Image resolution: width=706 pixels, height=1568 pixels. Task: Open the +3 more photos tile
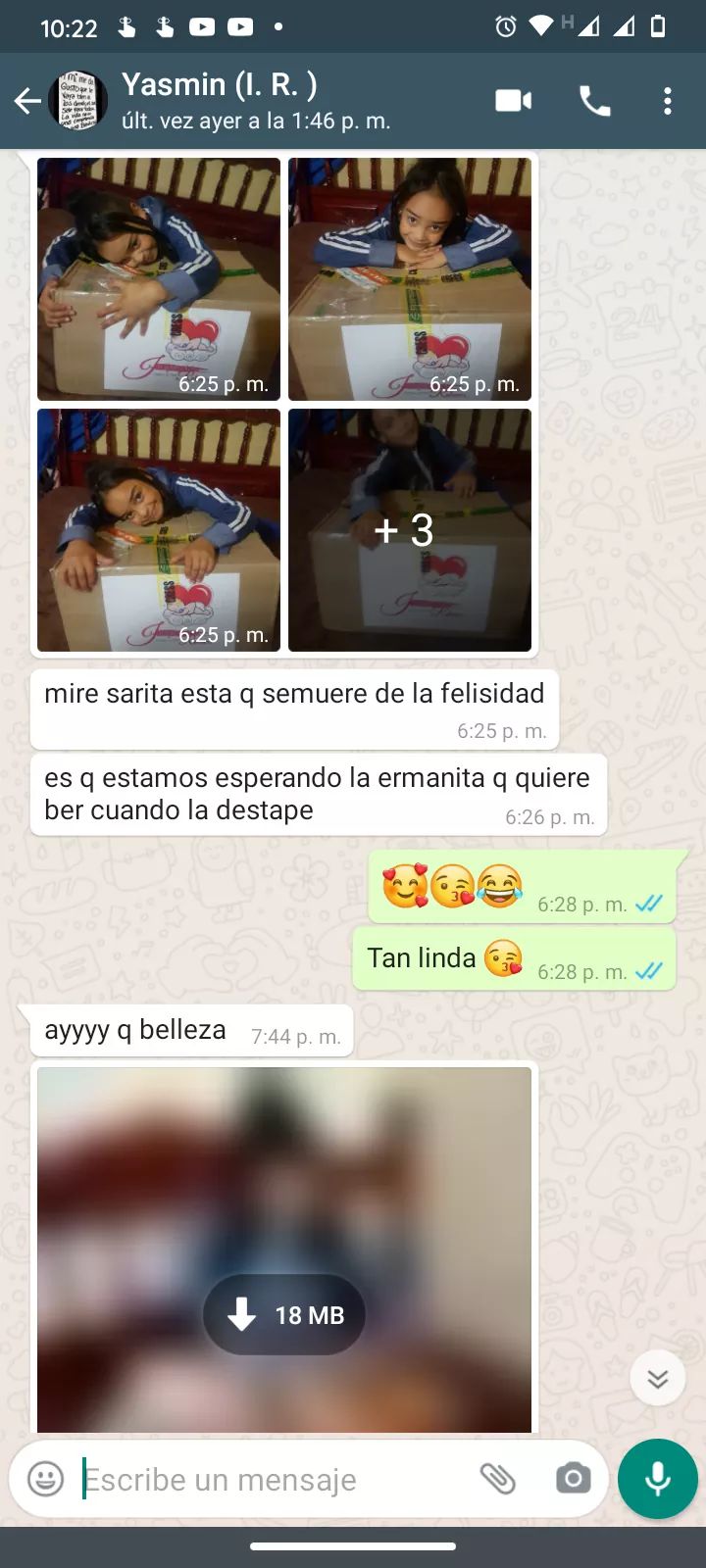click(x=409, y=530)
